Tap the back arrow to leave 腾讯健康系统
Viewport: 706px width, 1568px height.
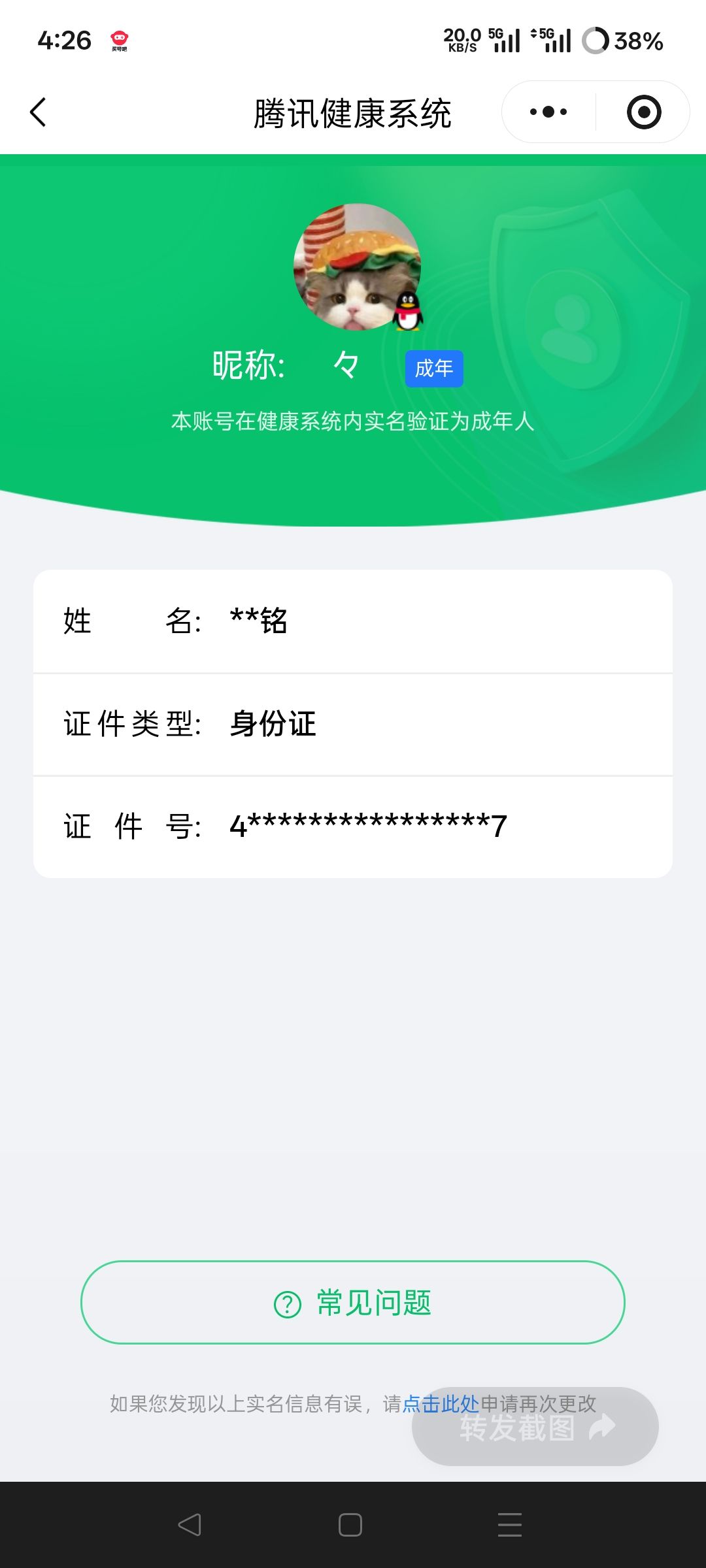pos(37,112)
